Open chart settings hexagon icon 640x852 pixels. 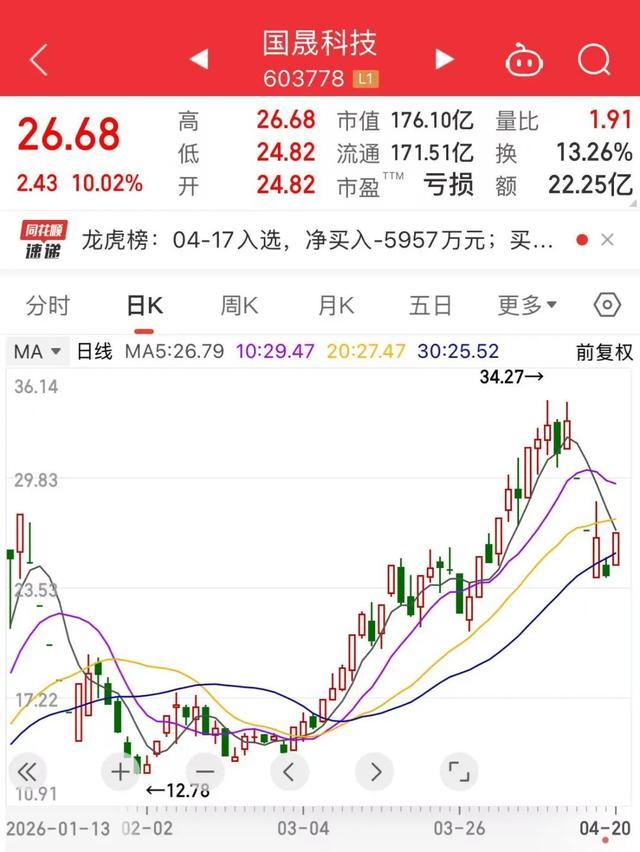606,305
